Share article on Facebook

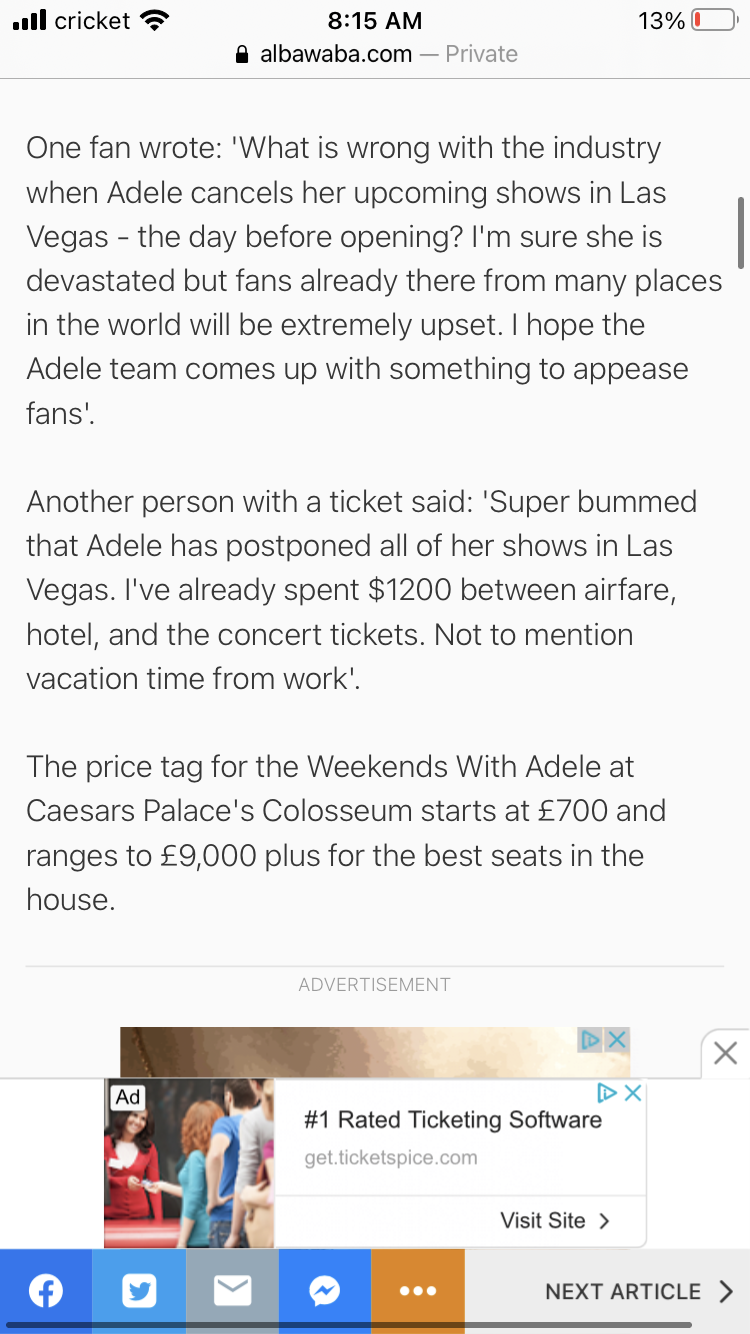point(46,1291)
